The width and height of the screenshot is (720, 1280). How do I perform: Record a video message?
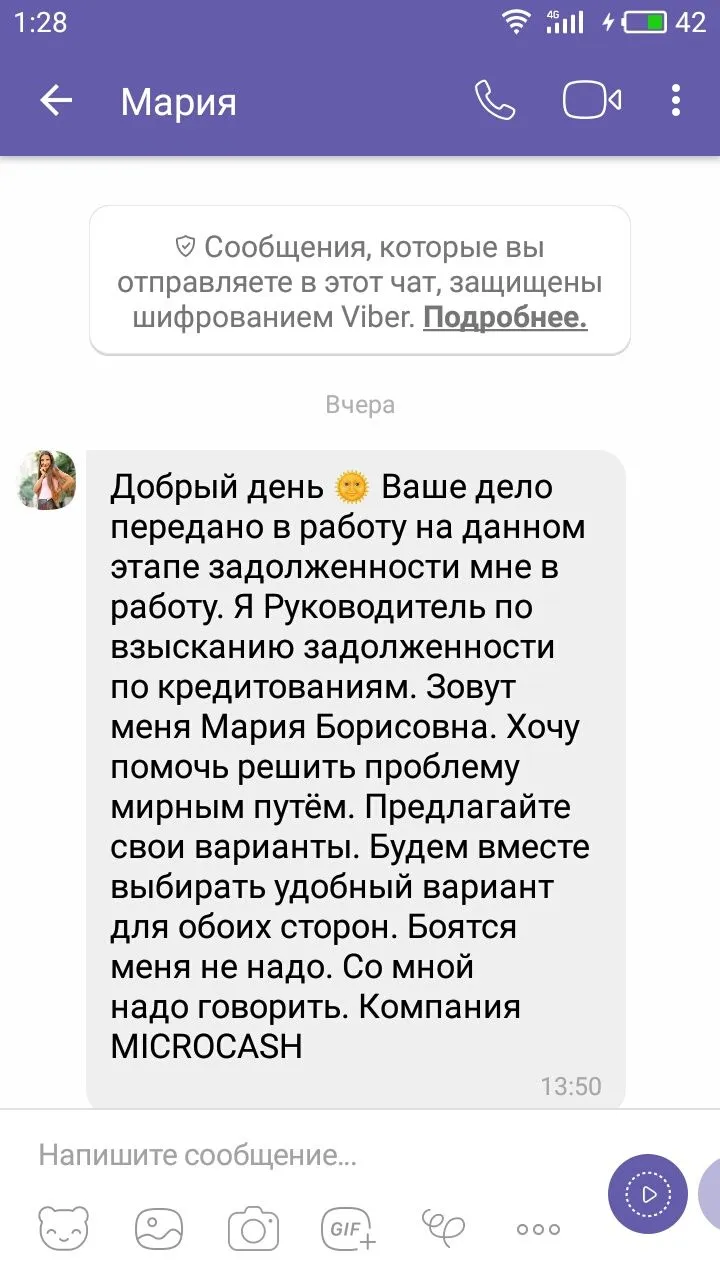[648, 1193]
